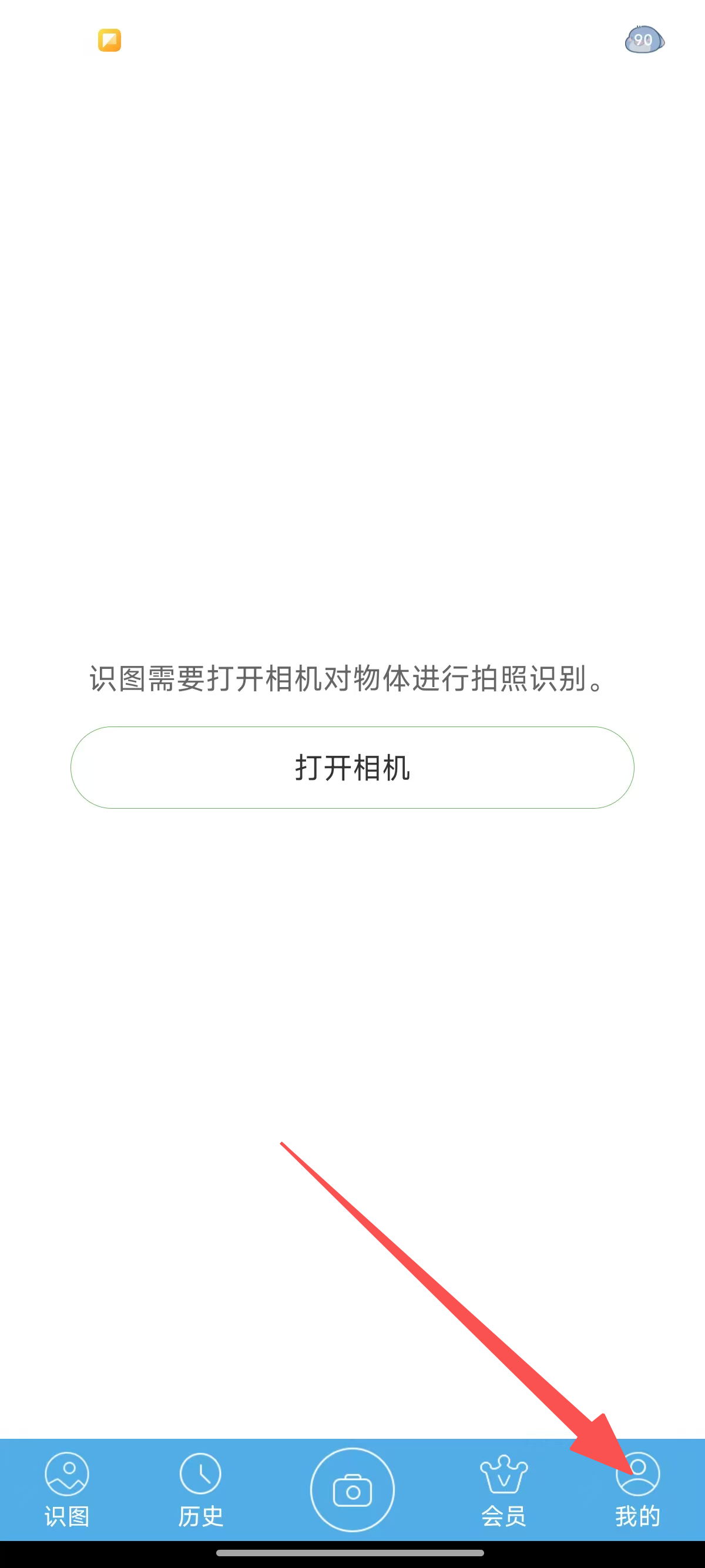
Task: Switch to the 识图 tab
Action: pos(67,1489)
